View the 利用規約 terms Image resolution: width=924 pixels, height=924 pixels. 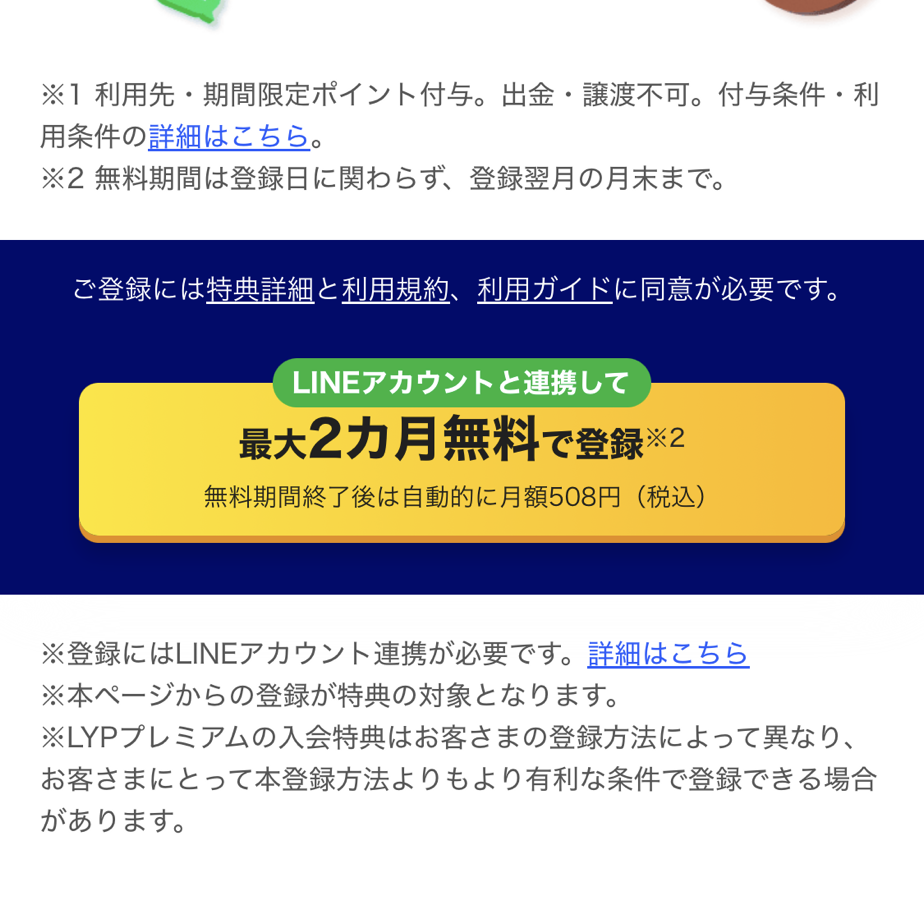tap(395, 290)
